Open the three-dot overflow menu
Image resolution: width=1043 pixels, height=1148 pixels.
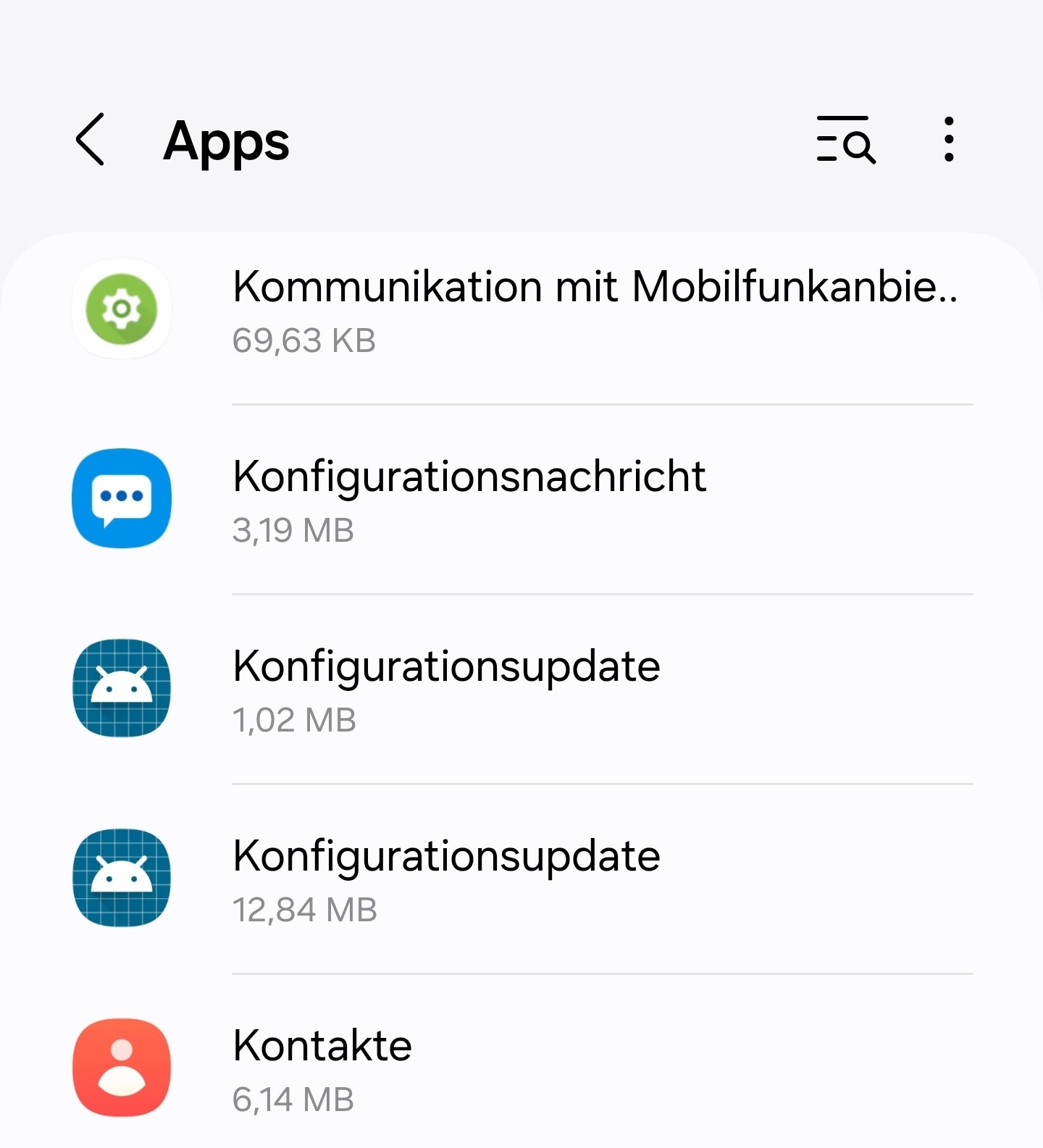948,140
